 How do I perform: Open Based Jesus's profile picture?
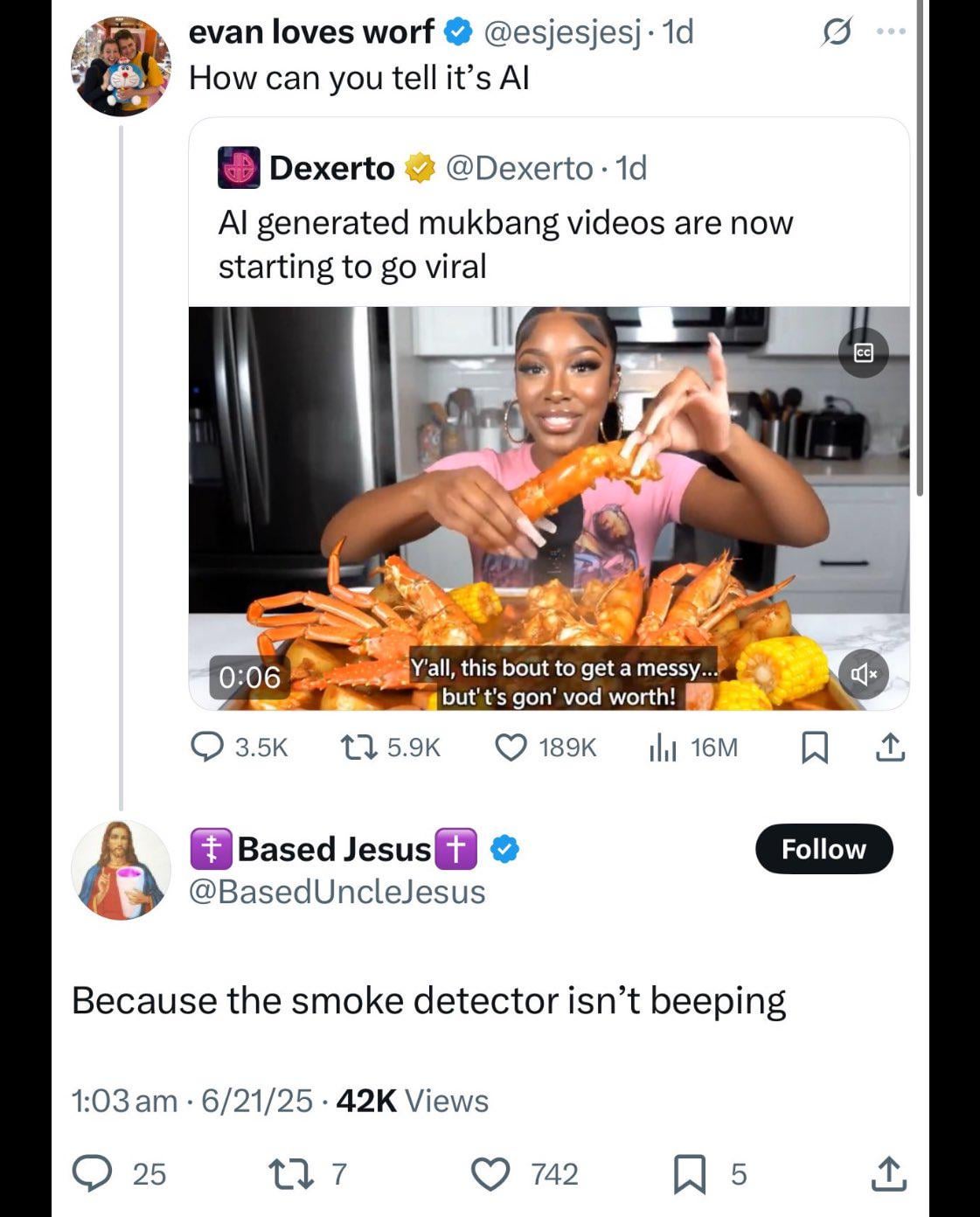coord(121,871)
